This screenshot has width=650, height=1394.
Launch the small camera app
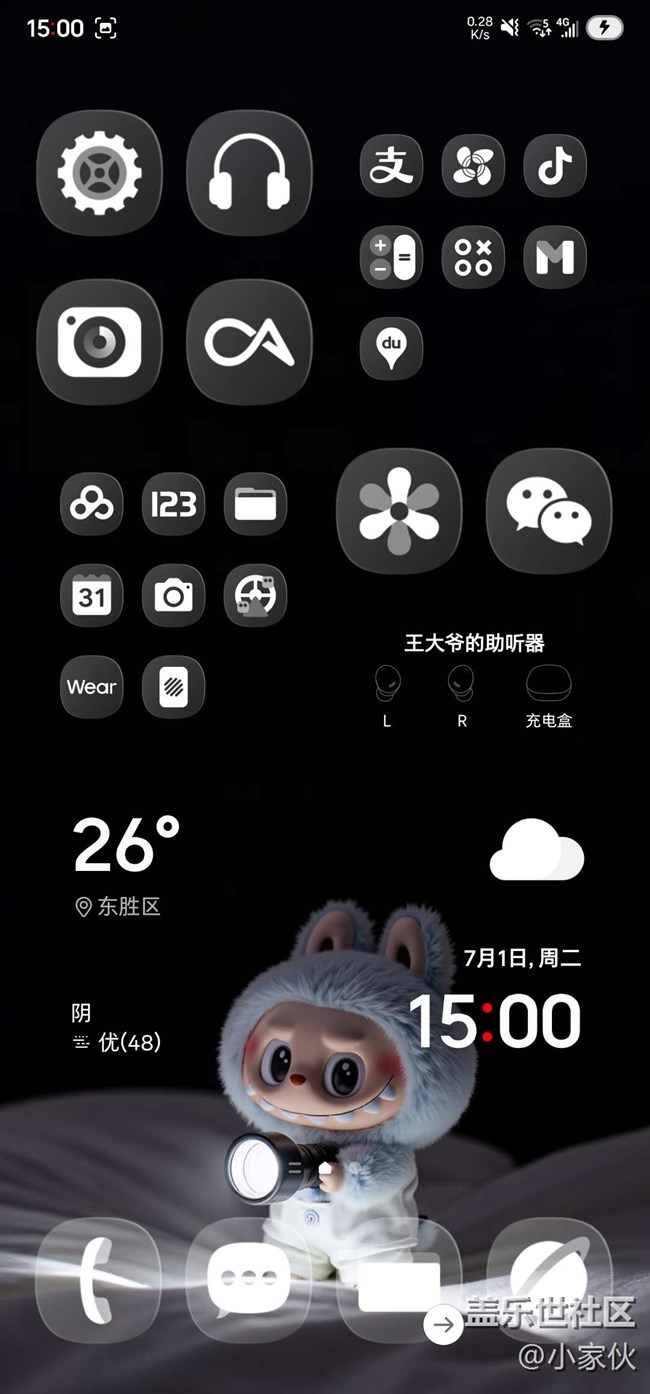tap(173, 595)
